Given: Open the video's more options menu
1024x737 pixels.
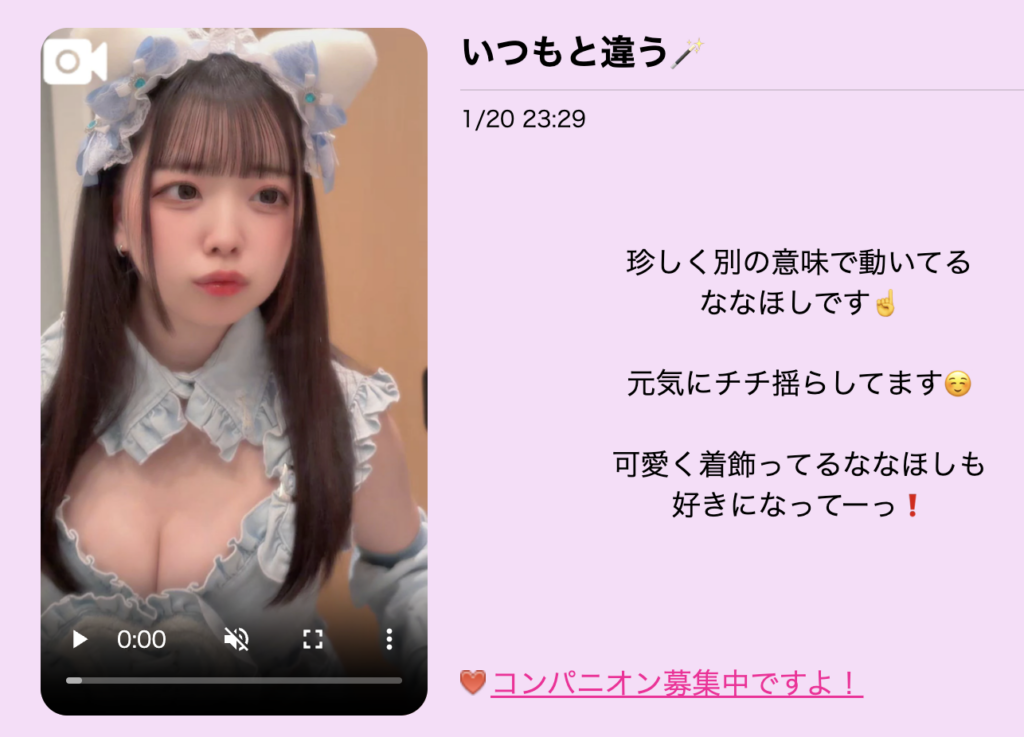Looking at the screenshot, I should 389,640.
